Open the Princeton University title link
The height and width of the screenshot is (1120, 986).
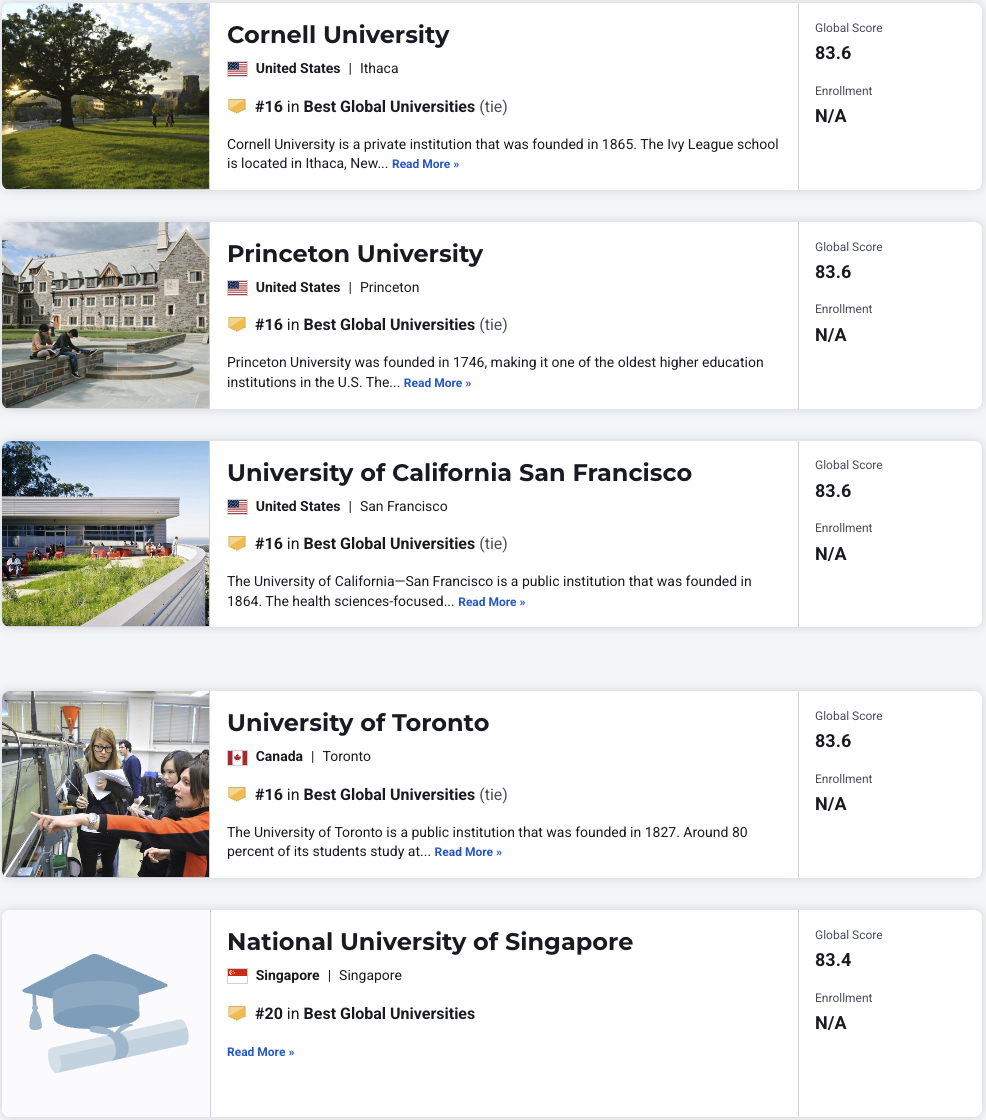[355, 254]
